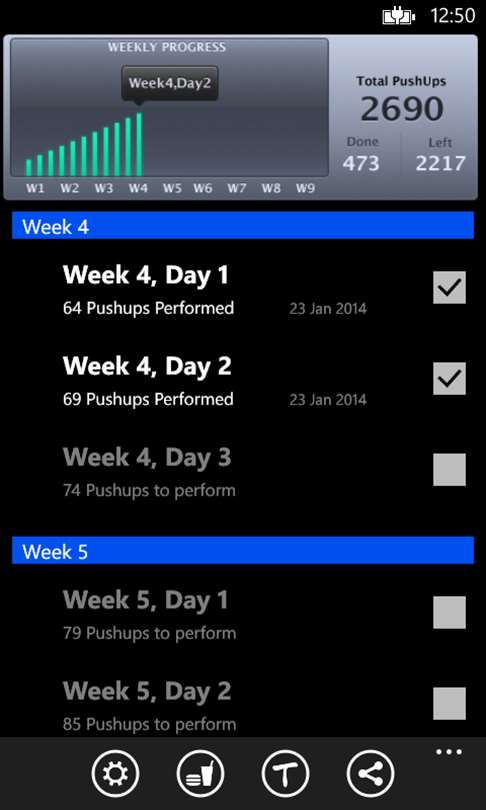The width and height of the screenshot is (486, 810).
Task: Mark Week 4, Day 3 as done
Action: coord(449,470)
